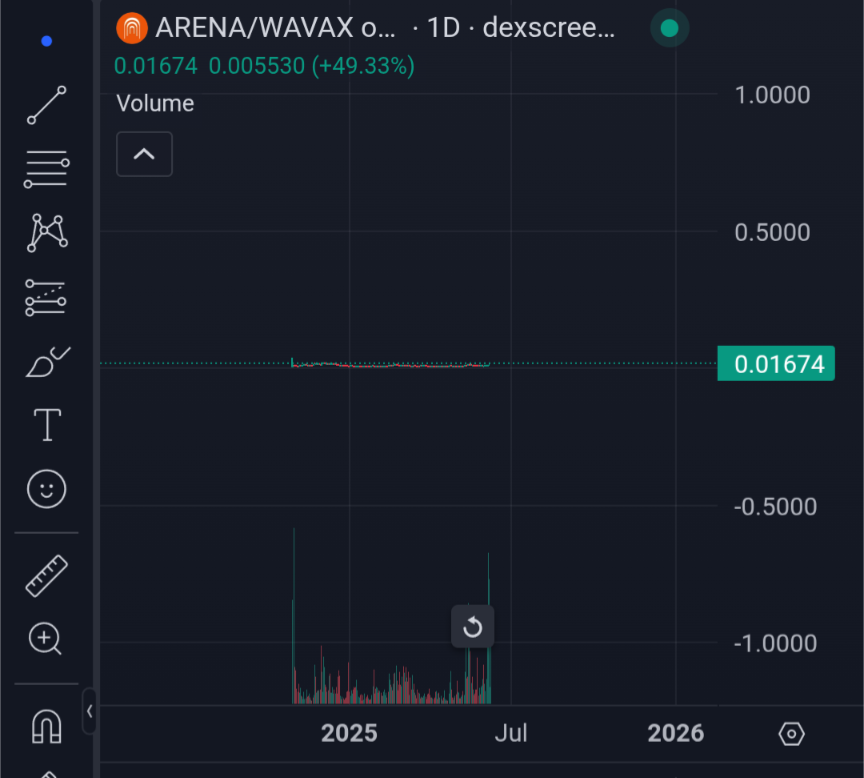Toggle the magnet snapping mode
The width and height of the screenshot is (864, 778).
tap(46, 725)
